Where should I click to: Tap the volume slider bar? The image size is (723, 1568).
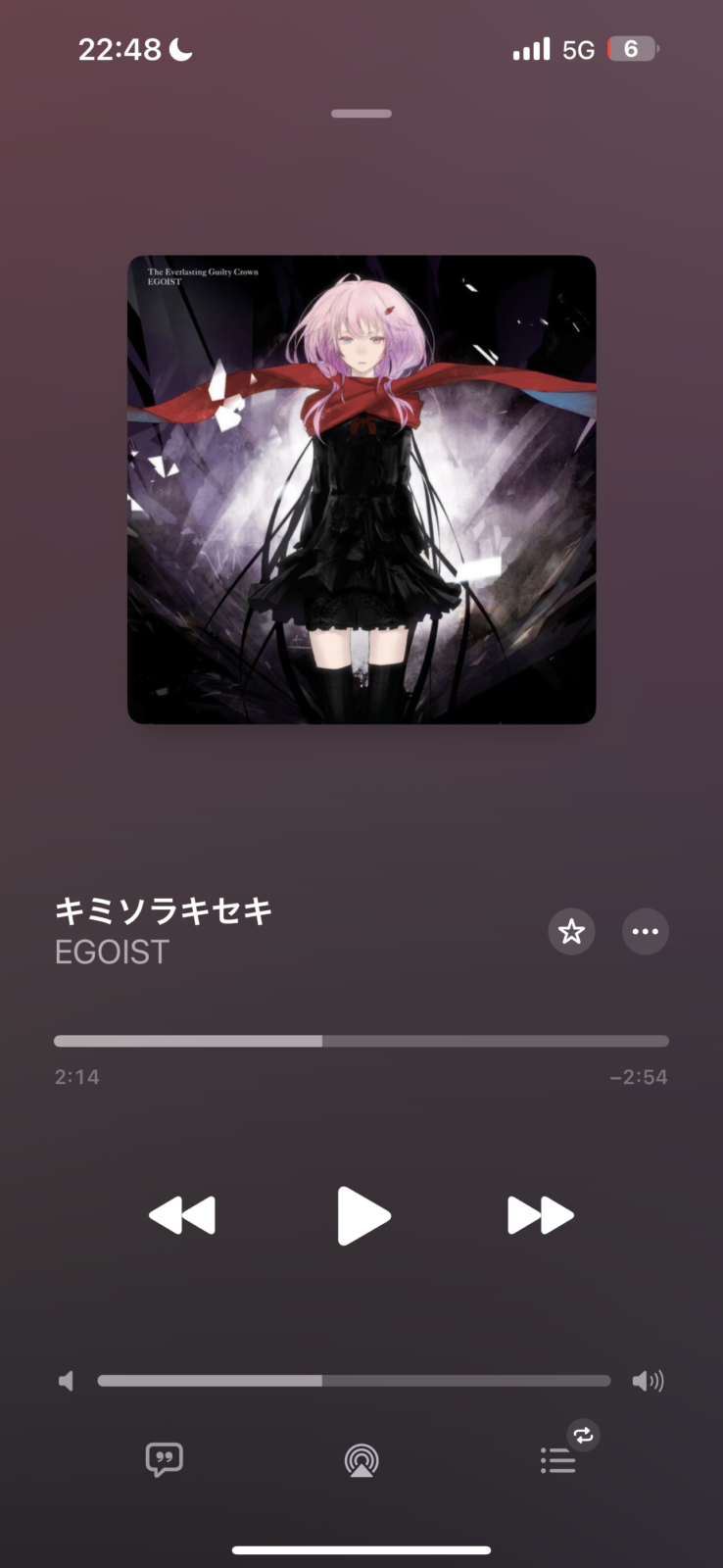[354, 1381]
